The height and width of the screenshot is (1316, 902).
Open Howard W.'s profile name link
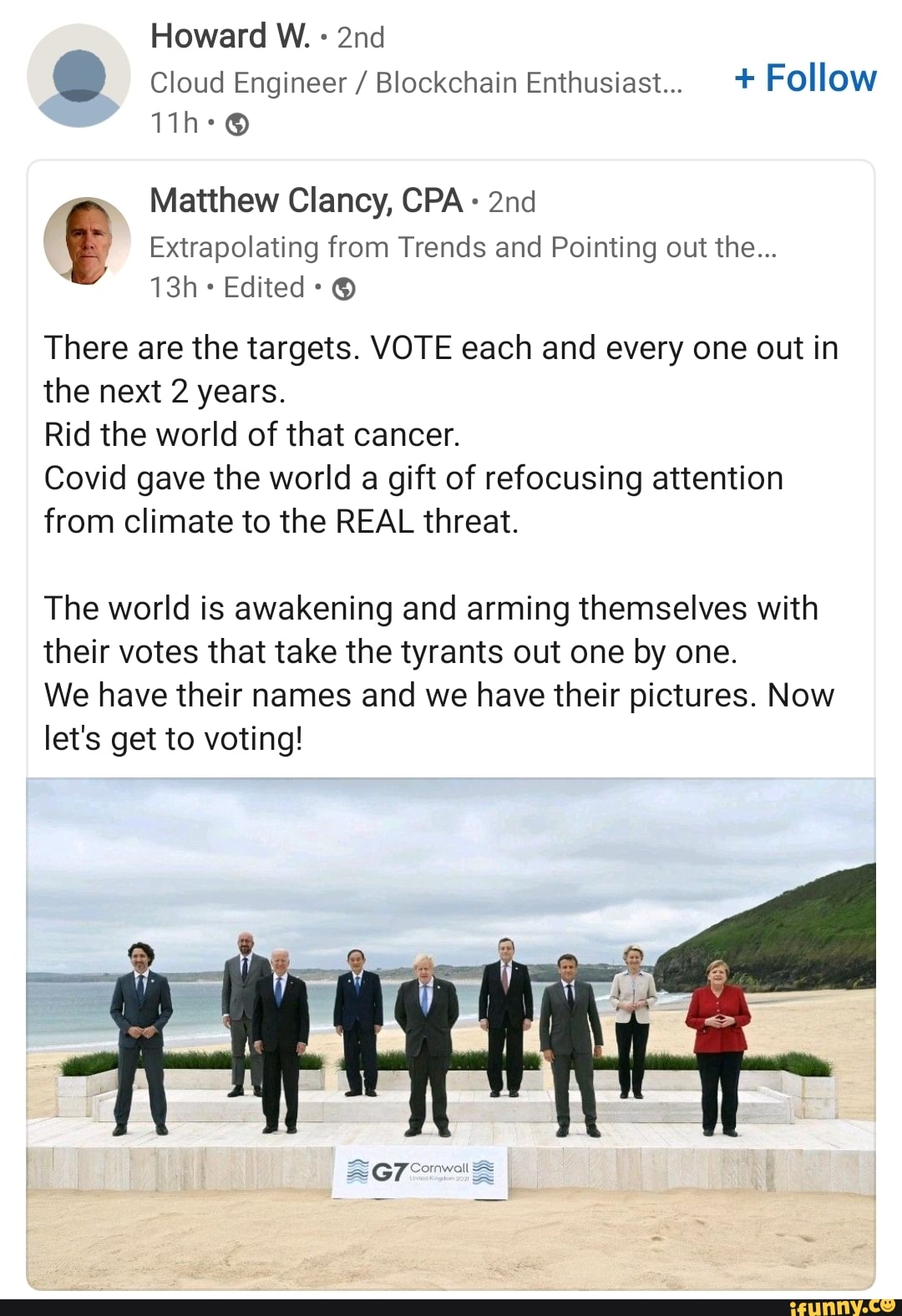tap(230, 37)
